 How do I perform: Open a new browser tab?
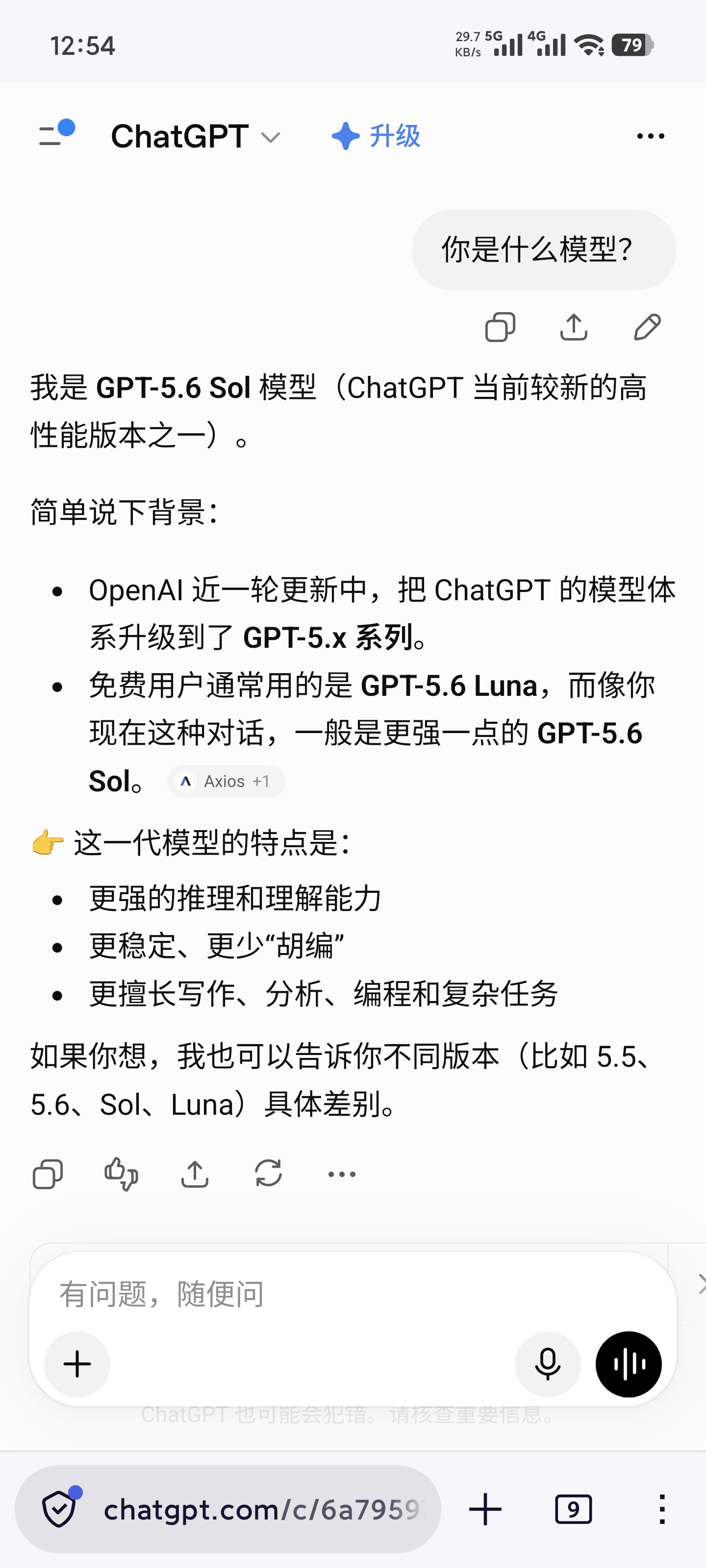coord(485,1509)
